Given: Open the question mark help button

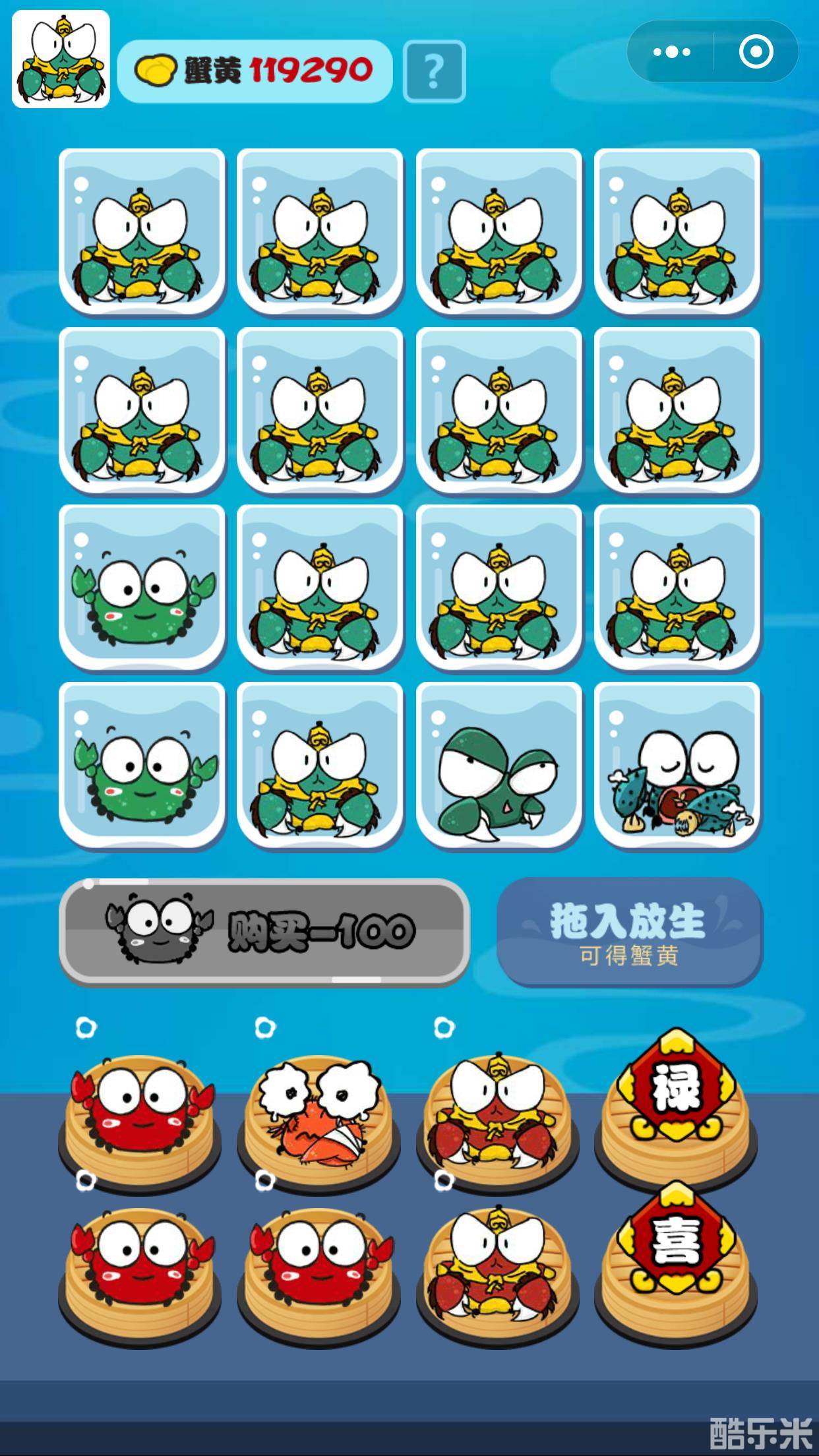Looking at the screenshot, I should 434,71.
